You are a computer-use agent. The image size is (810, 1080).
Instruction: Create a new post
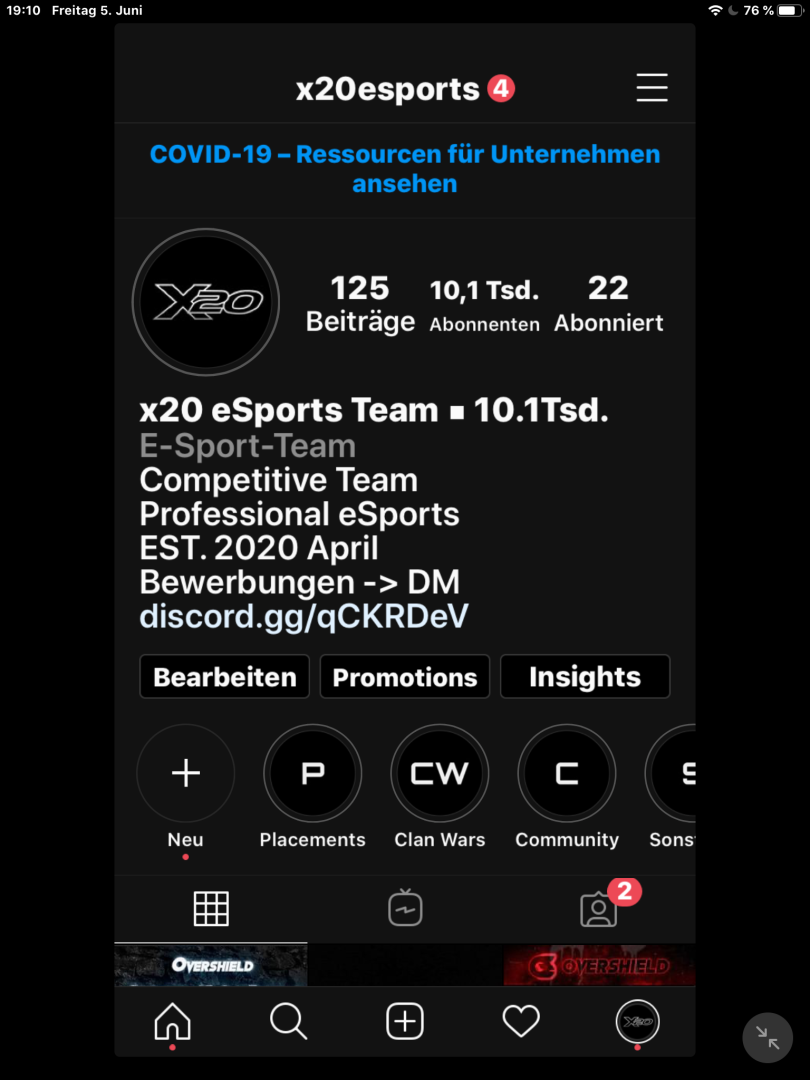[405, 1021]
